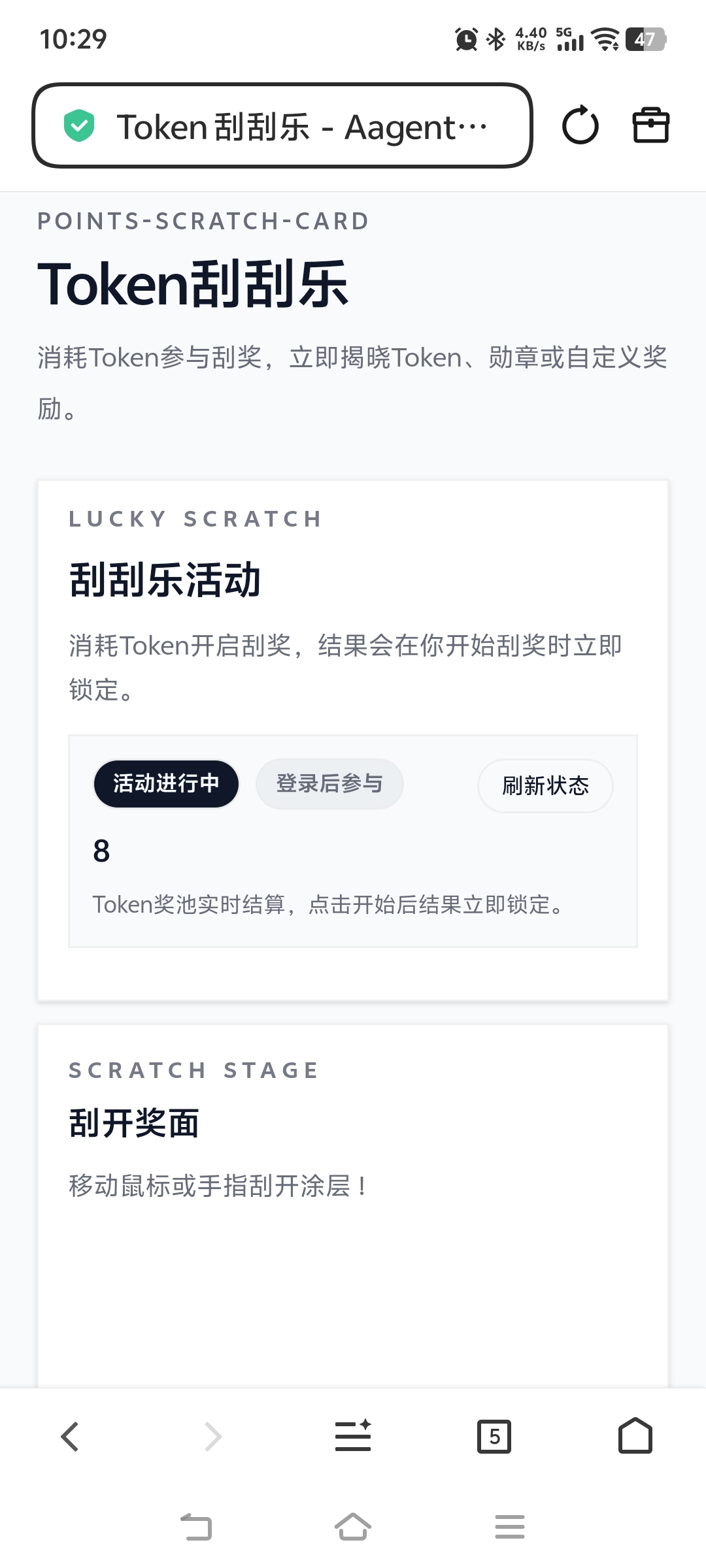Tap the system home button

pyautogui.click(x=353, y=1527)
